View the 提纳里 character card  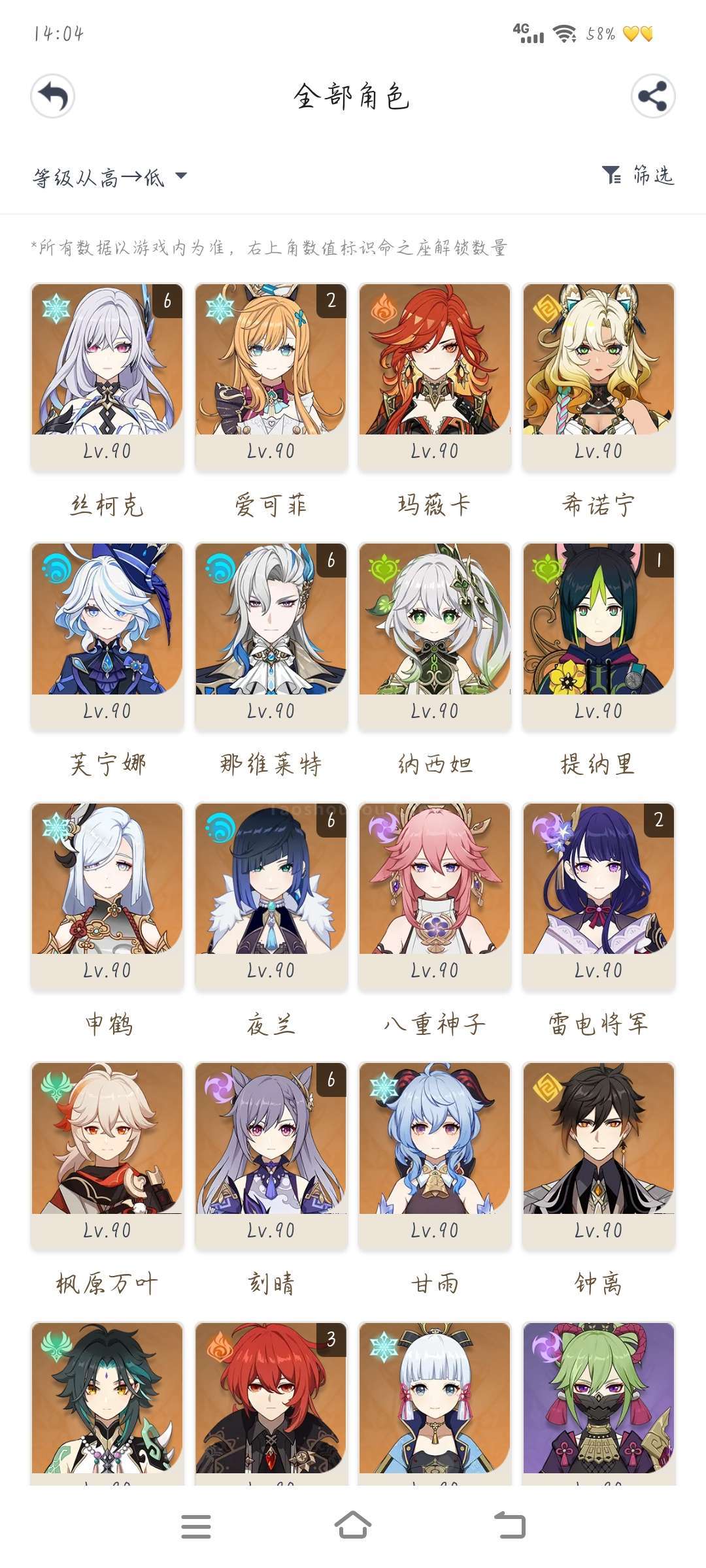click(599, 637)
